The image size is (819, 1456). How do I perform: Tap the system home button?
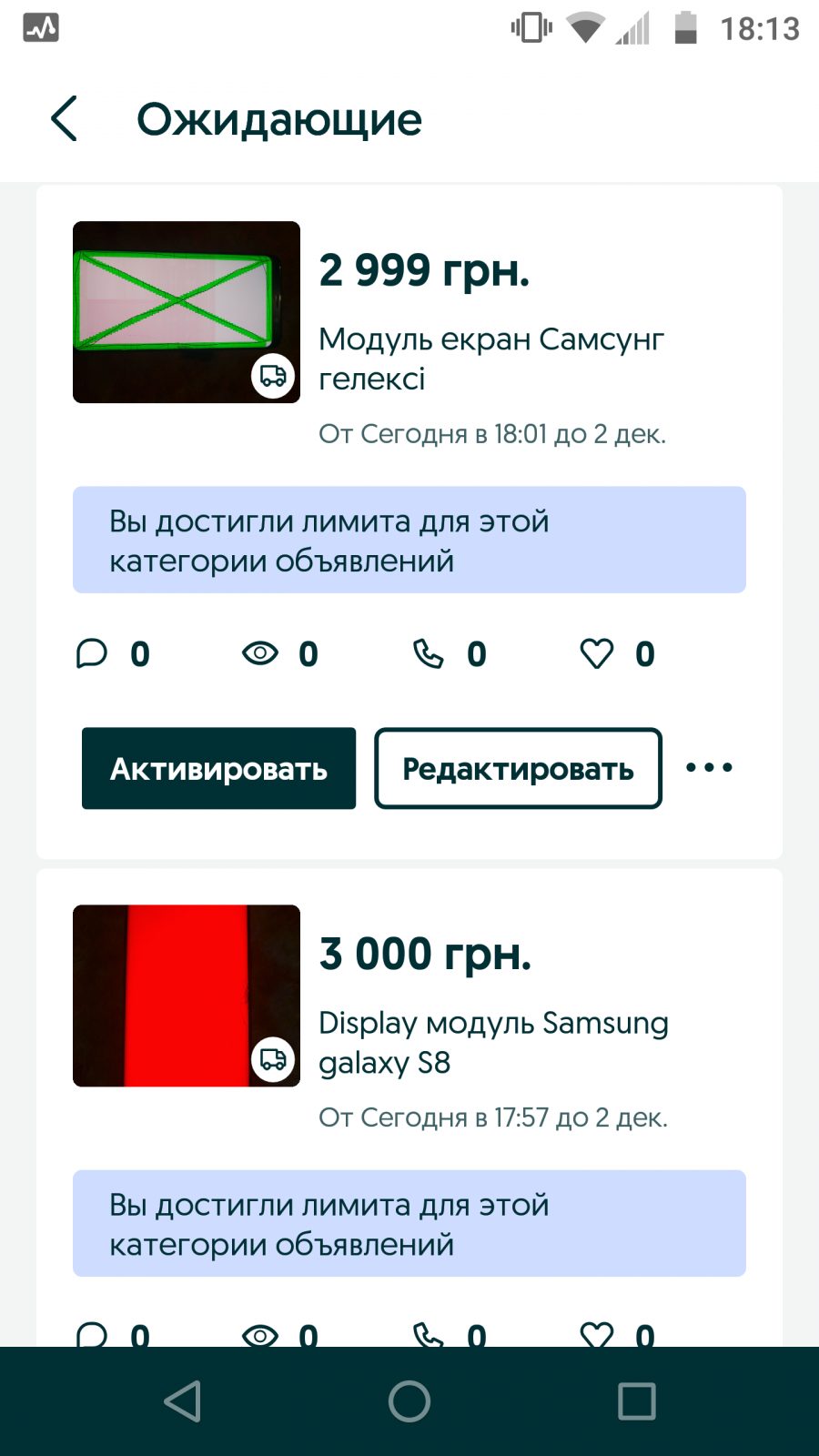click(x=409, y=1401)
